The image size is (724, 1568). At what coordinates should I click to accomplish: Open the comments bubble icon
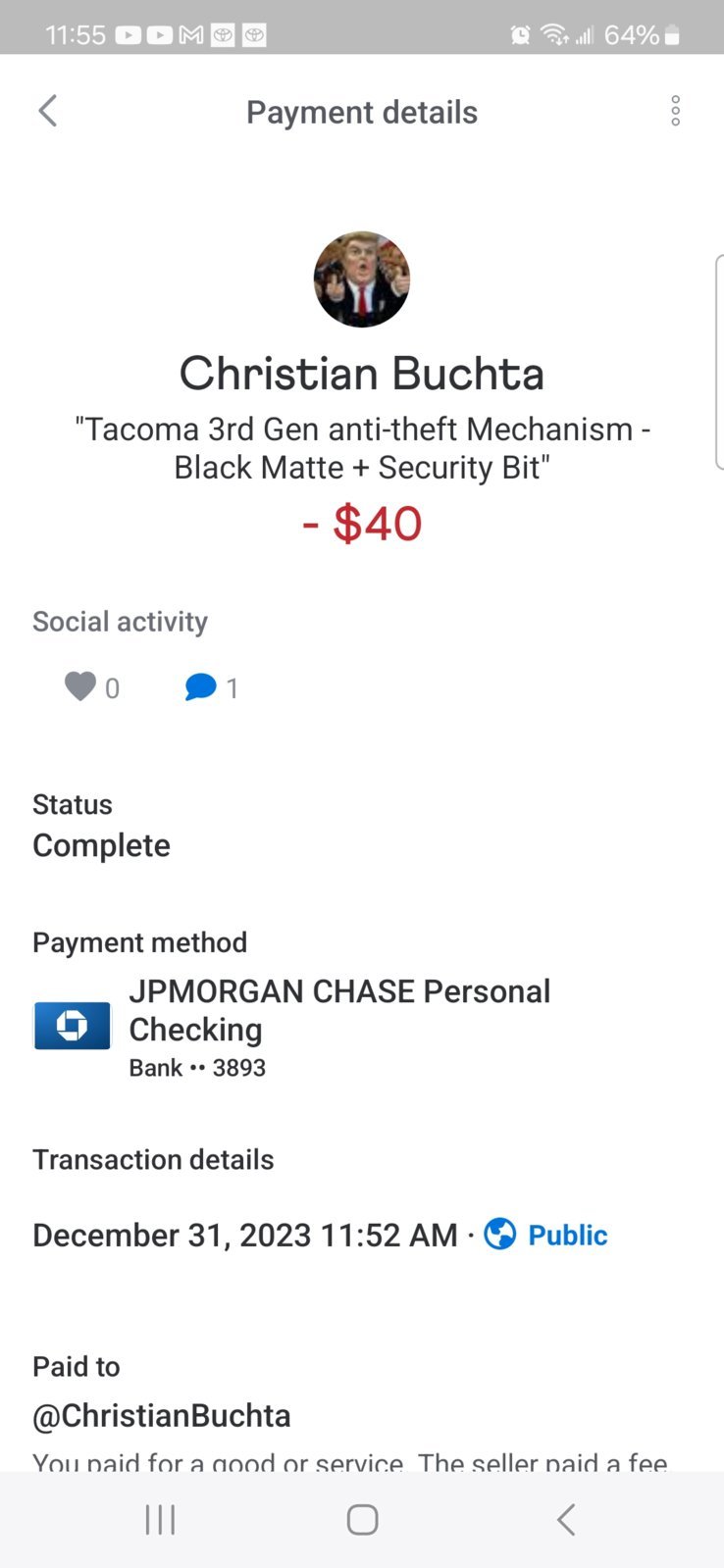(x=200, y=687)
